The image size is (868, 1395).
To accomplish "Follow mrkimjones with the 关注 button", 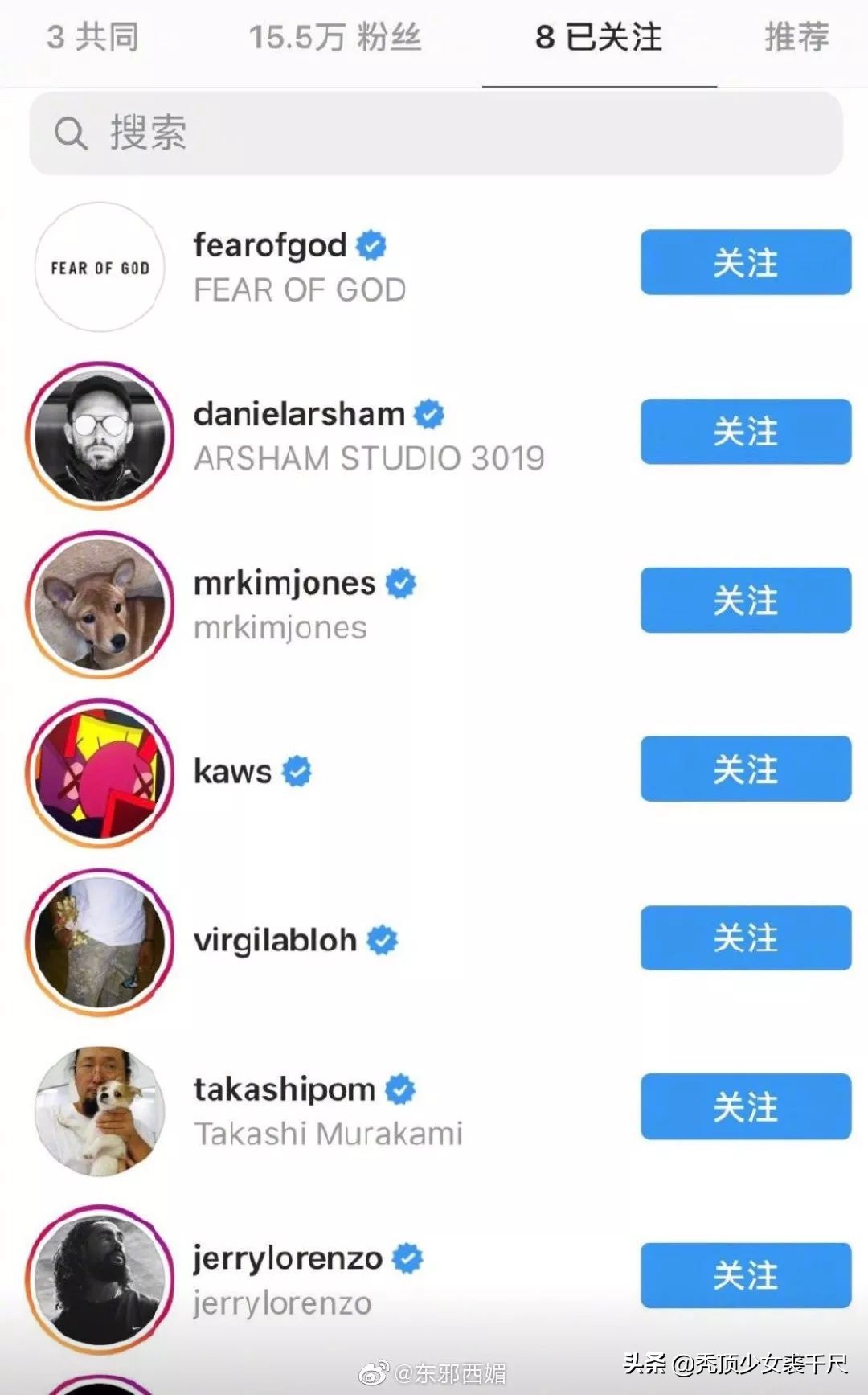I will (745, 601).
